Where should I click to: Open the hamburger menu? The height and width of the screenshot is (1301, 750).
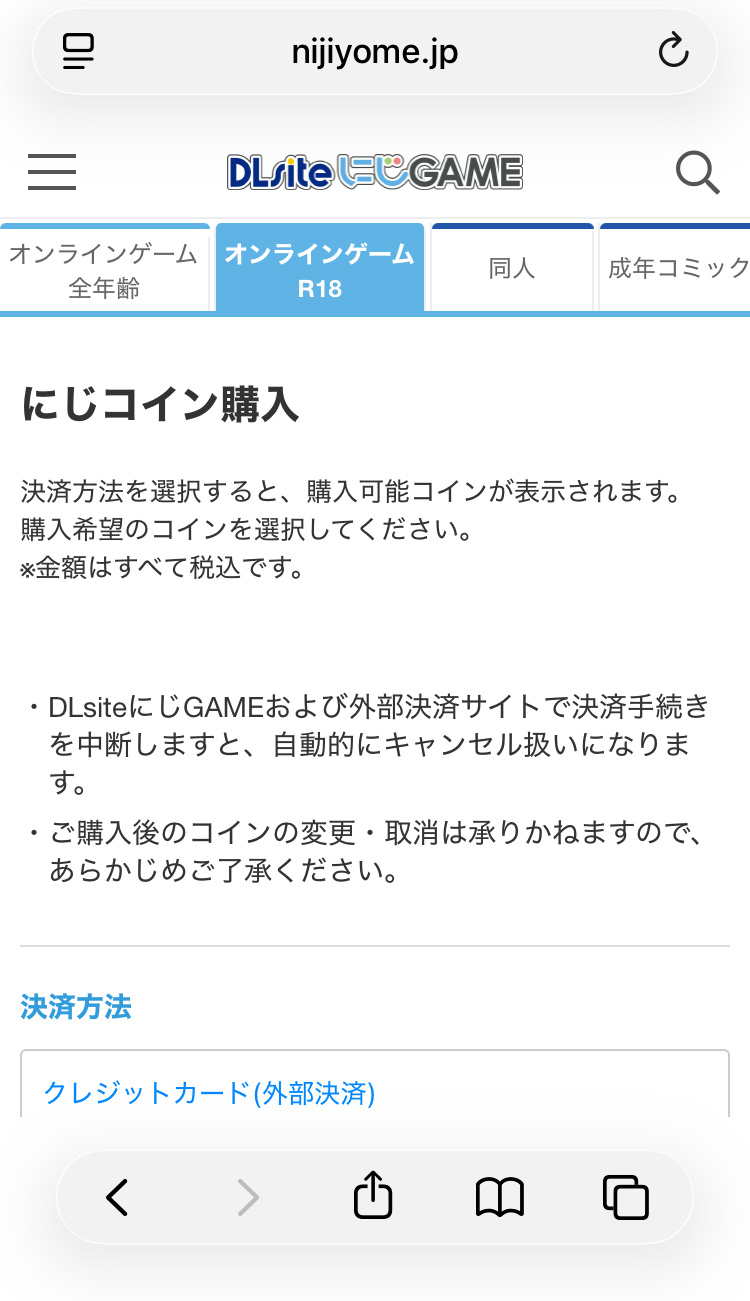pyautogui.click(x=52, y=172)
